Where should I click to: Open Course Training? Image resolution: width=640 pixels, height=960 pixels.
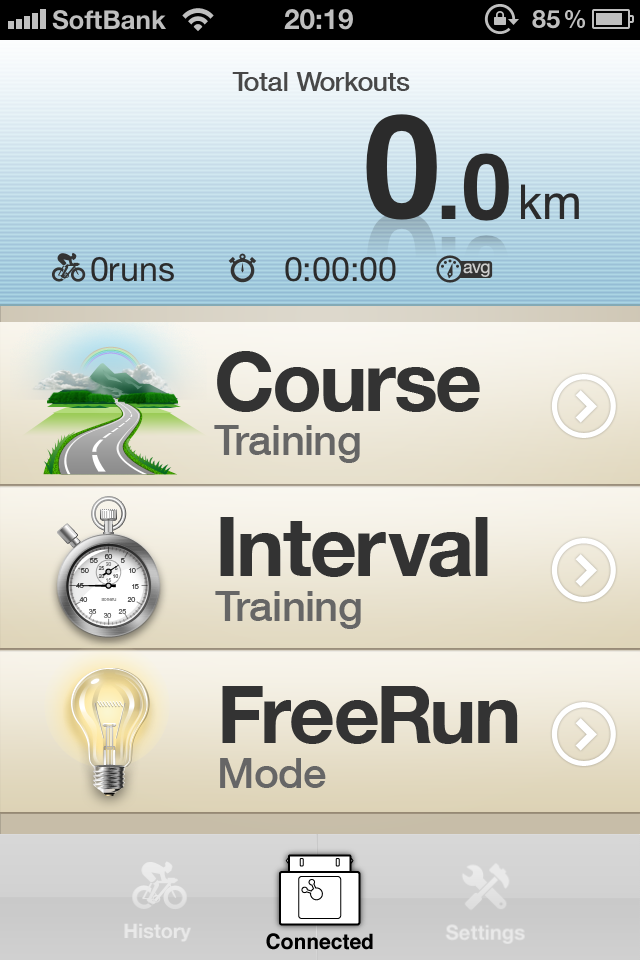point(320,405)
